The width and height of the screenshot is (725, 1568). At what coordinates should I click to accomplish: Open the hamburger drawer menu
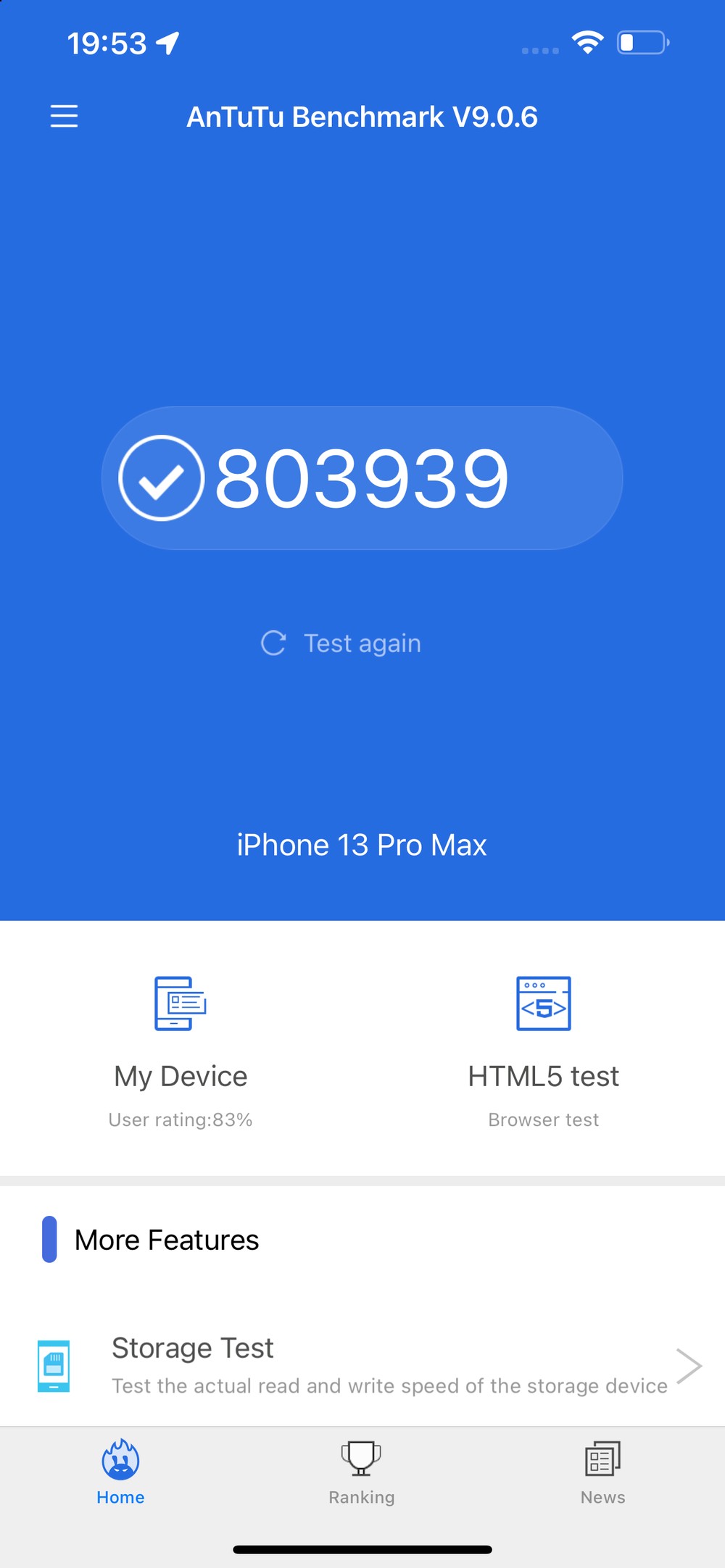(x=64, y=116)
